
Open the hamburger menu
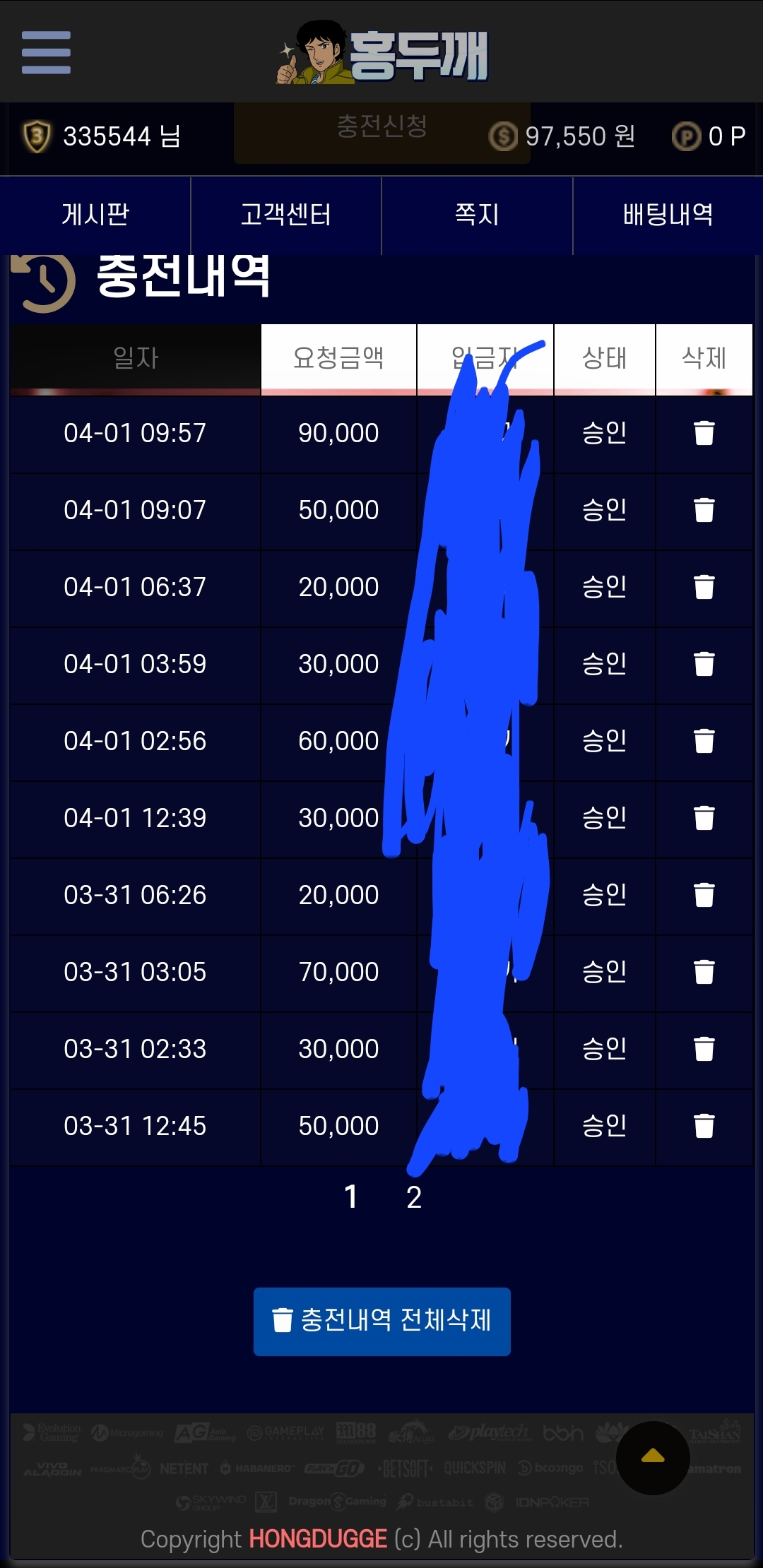click(x=46, y=52)
